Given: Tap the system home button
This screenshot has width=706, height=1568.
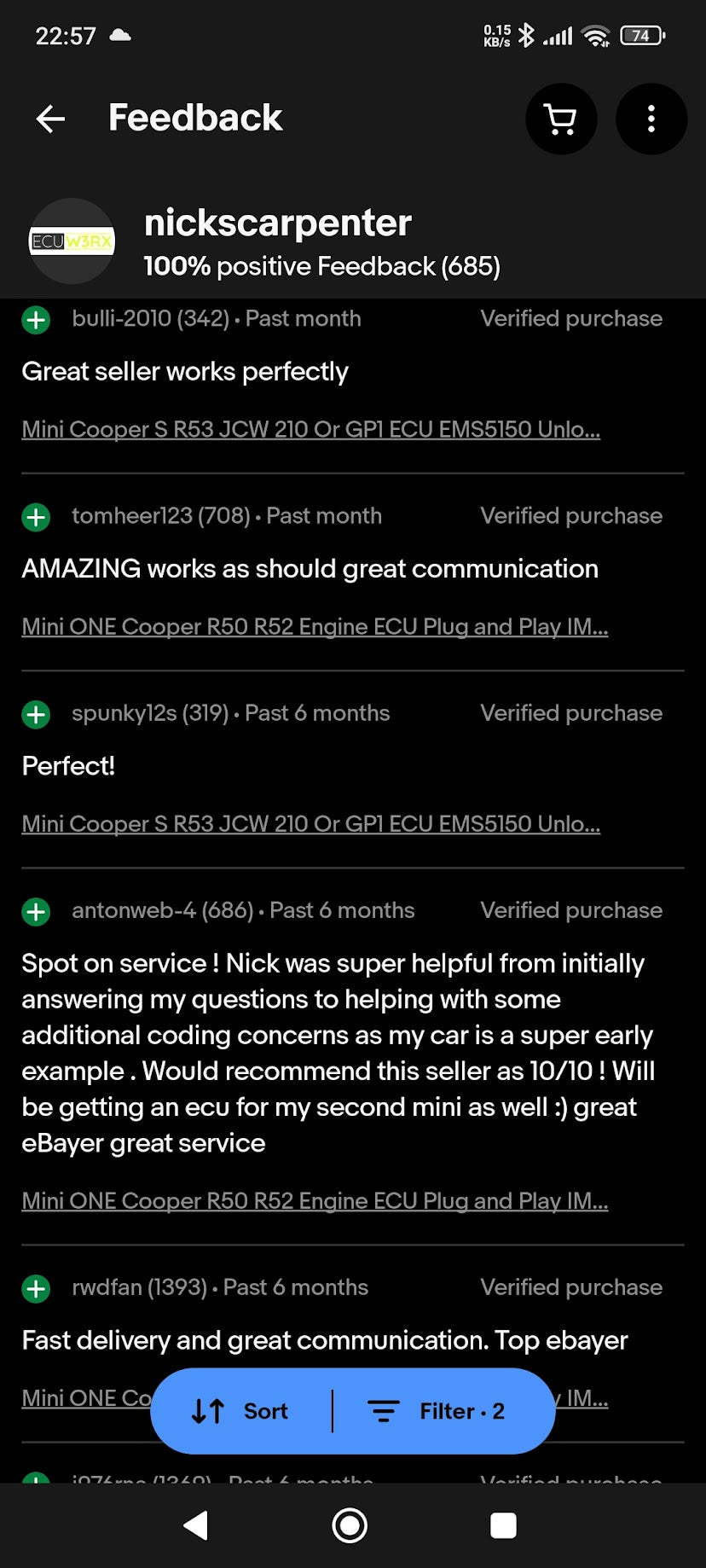Looking at the screenshot, I should 350,1525.
